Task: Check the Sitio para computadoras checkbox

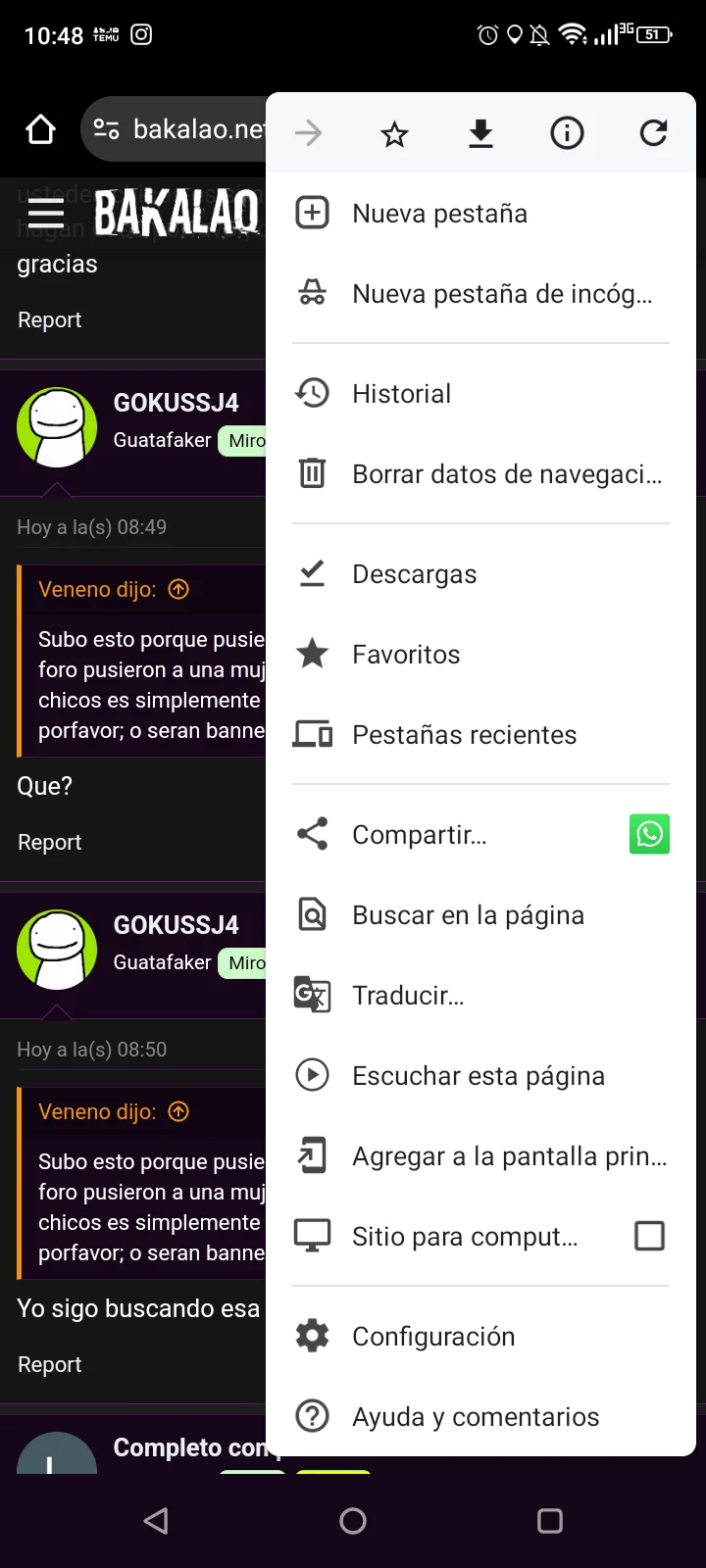Action: [649, 1236]
